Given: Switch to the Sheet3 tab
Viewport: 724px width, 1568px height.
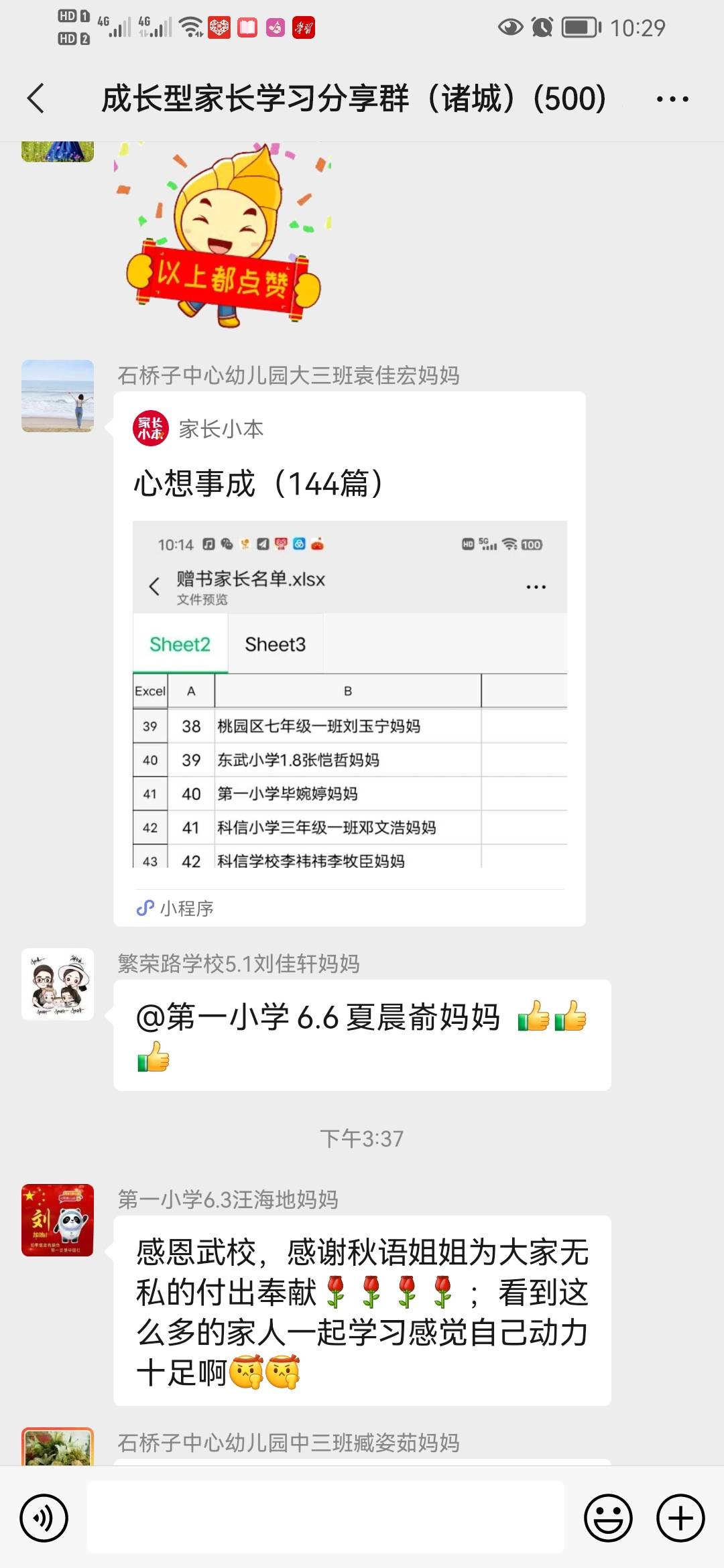Looking at the screenshot, I should point(275,643).
